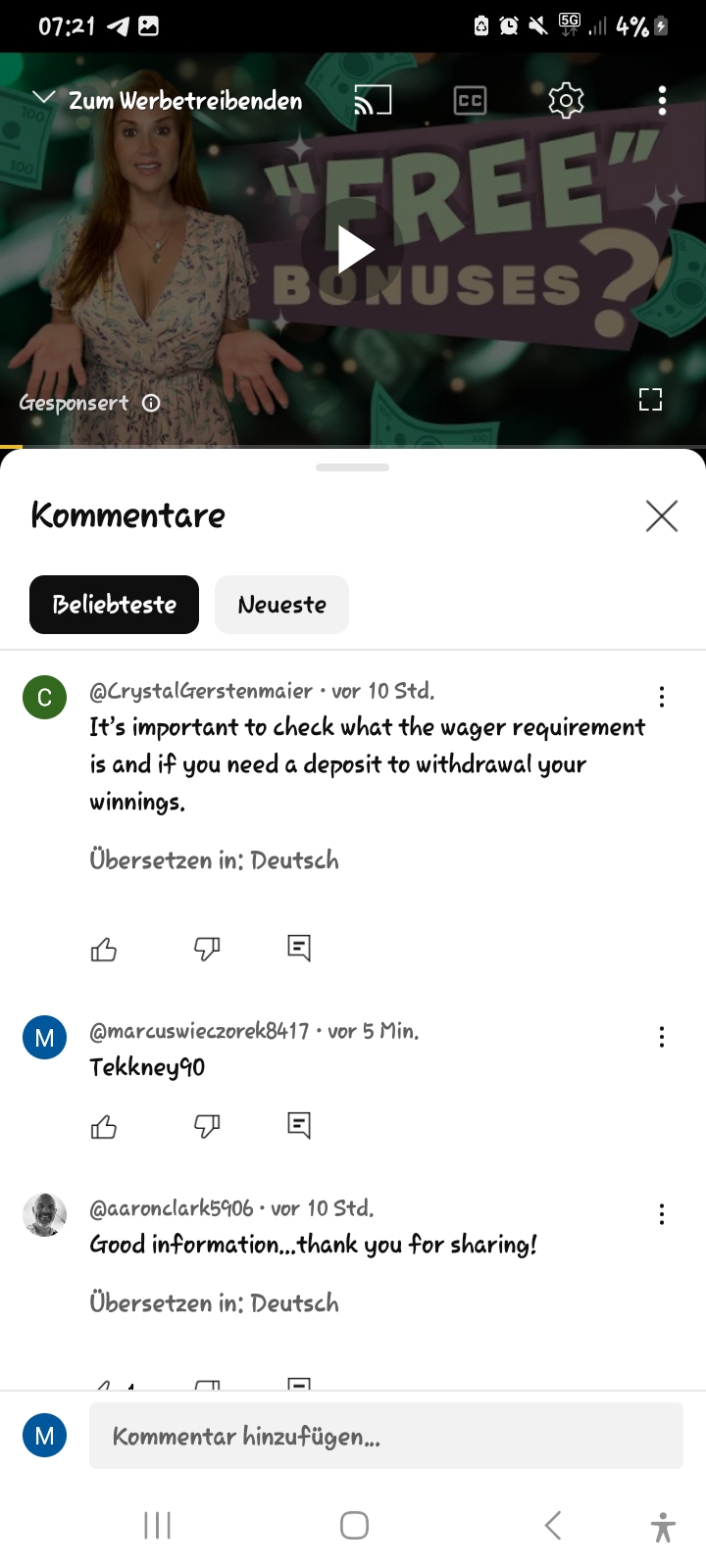Open the cast to device icon
The image size is (706, 1568).
pyautogui.click(x=373, y=100)
